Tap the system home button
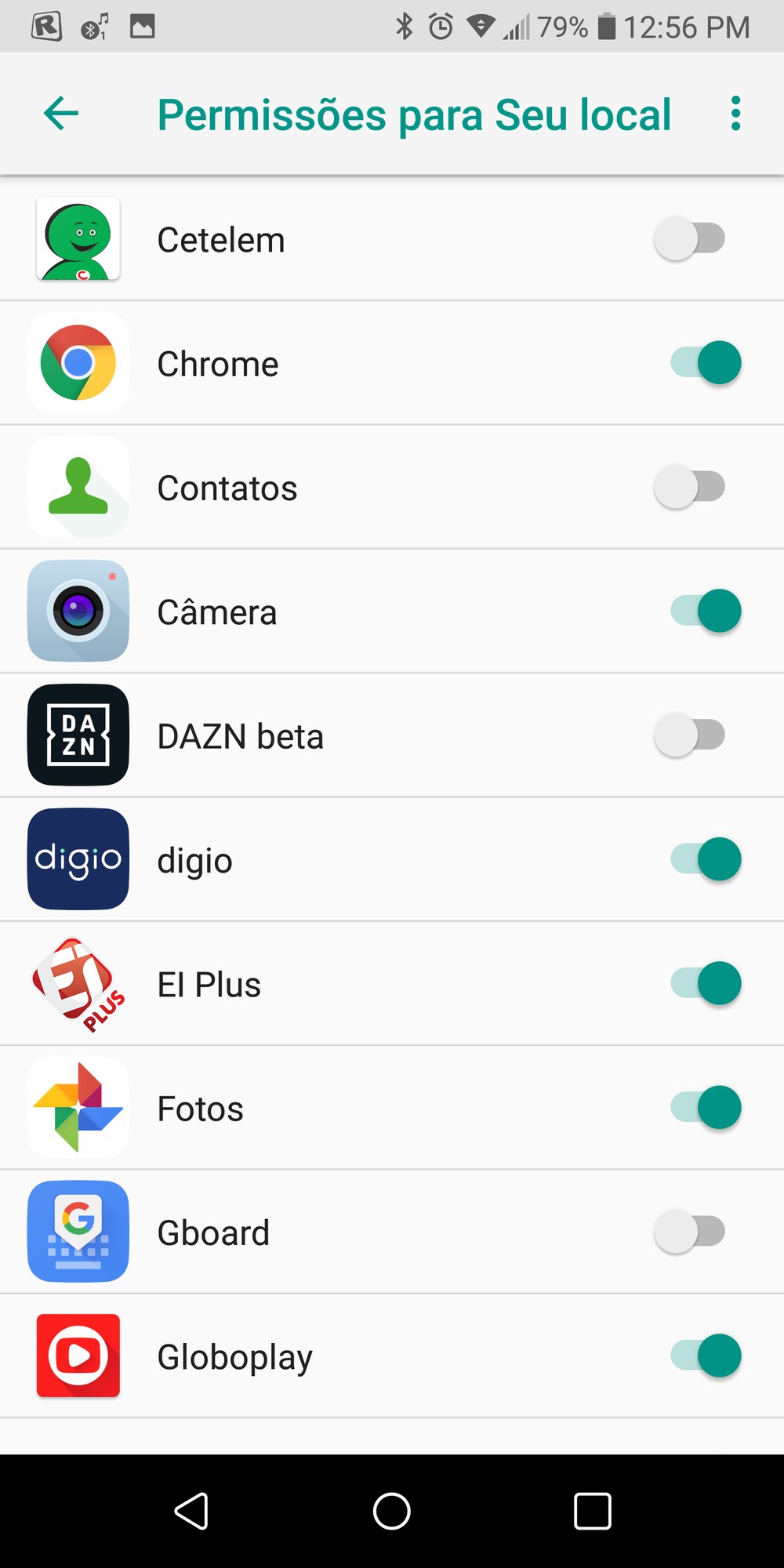This screenshot has height=1568, width=784. coord(392,1511)
